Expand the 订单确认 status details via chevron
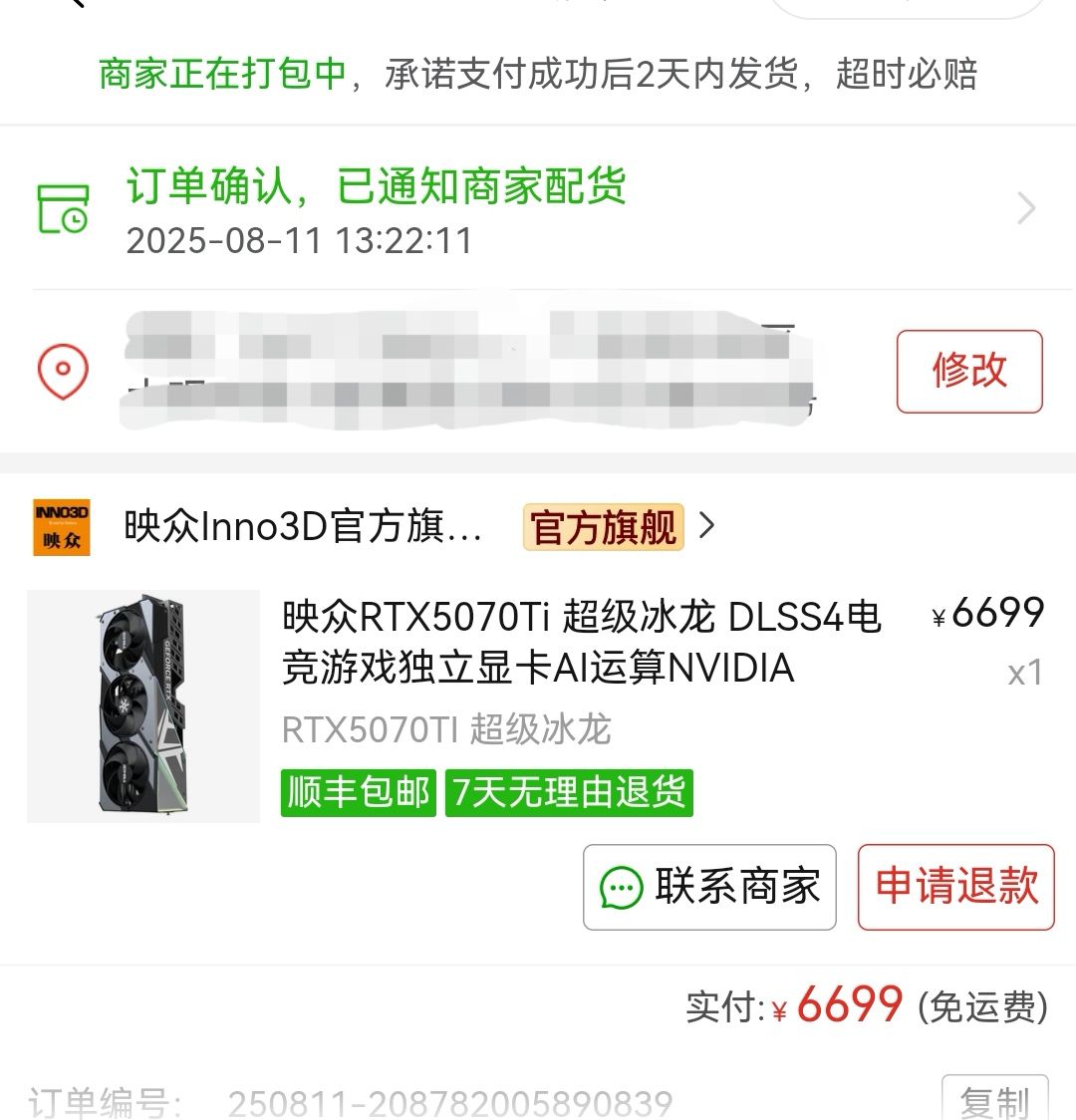Viewport: 1076px width, 1120px height. pos(1026,207)
